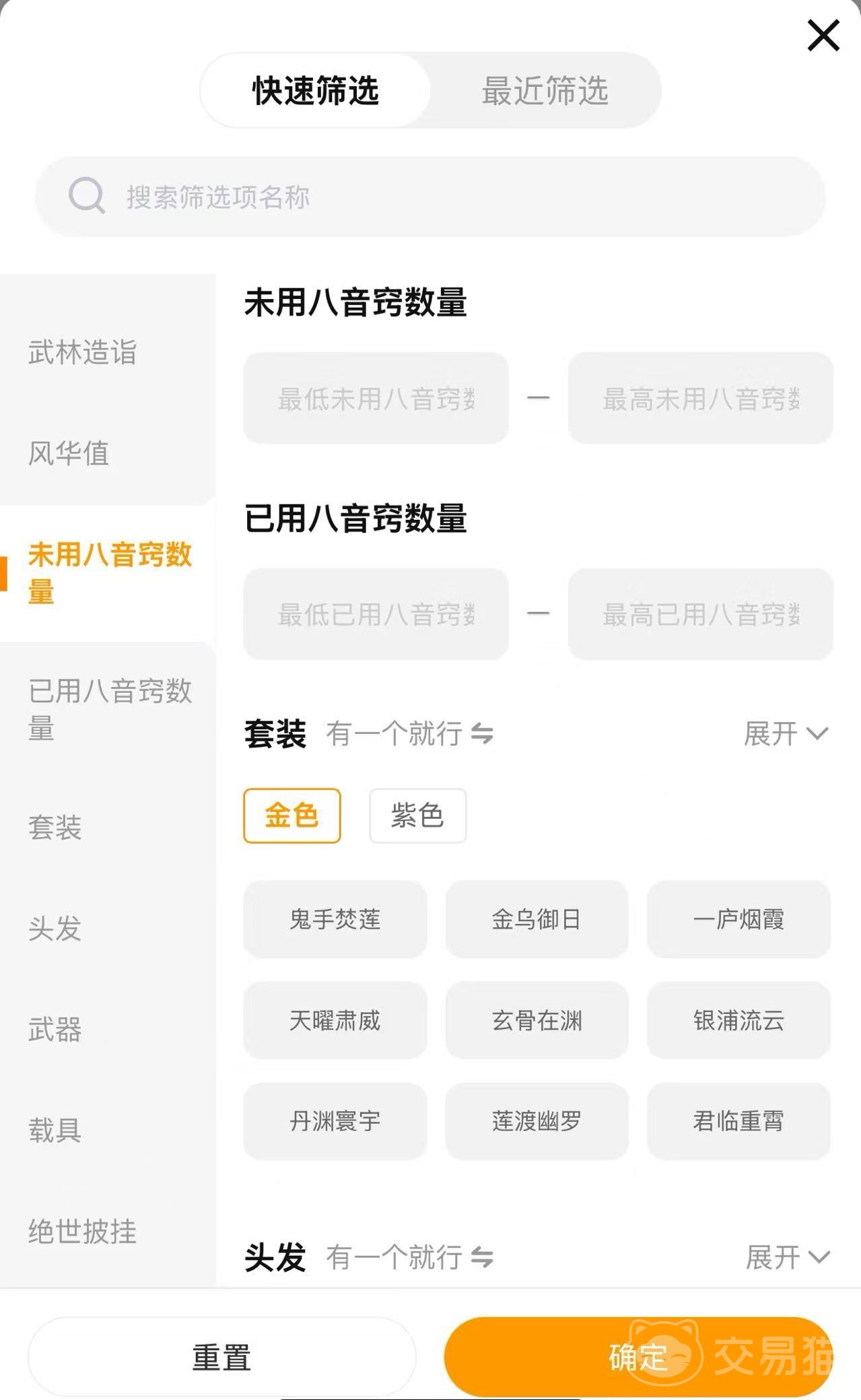Select 风华值 in the left sidebar
Screen dimensions: 861x1400
69,453
